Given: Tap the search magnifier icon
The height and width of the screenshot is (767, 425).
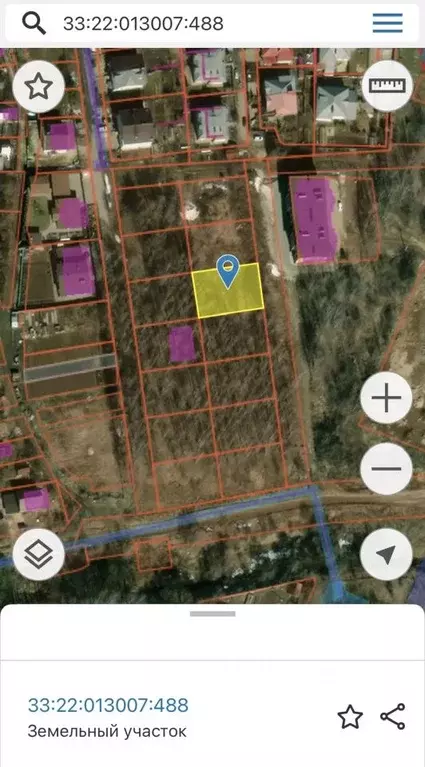Looking at the screenshot, I should tap(34, 23).
